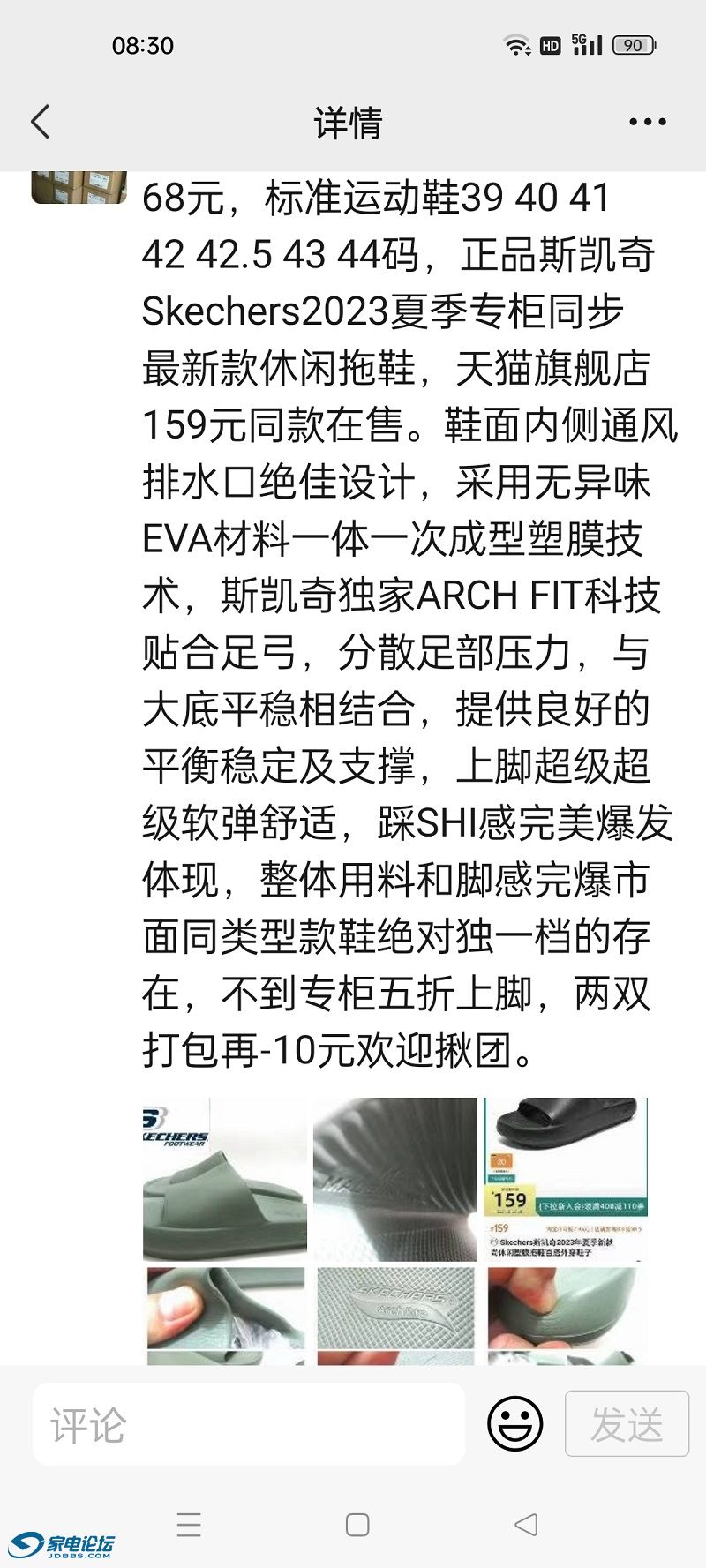
Task: Go back from the 详情 page
Action: pyautogui.click(x=41, y=122)
